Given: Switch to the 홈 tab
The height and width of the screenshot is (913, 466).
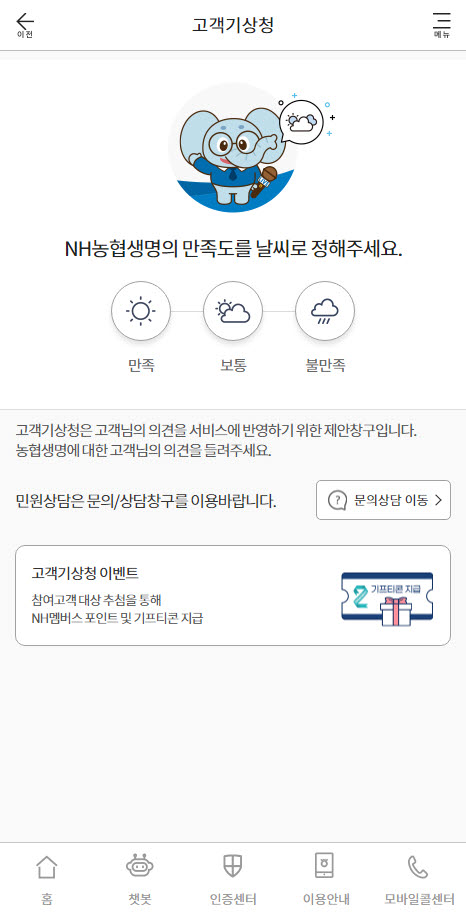Looking at the screenshot, I should click(47, 878).
